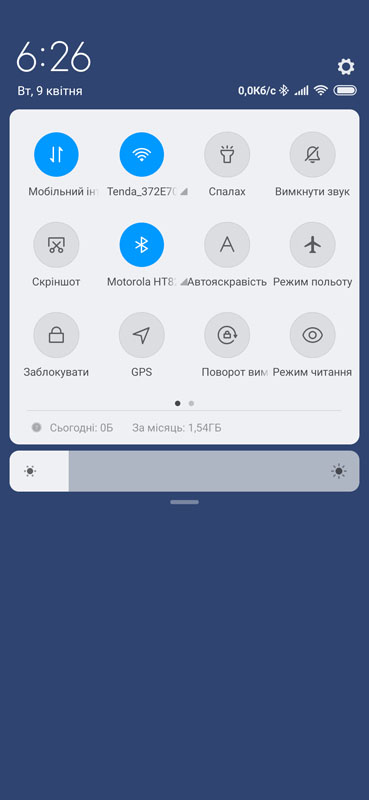
Task: Set brightness to the slider's midpoint
Action: 184,471
